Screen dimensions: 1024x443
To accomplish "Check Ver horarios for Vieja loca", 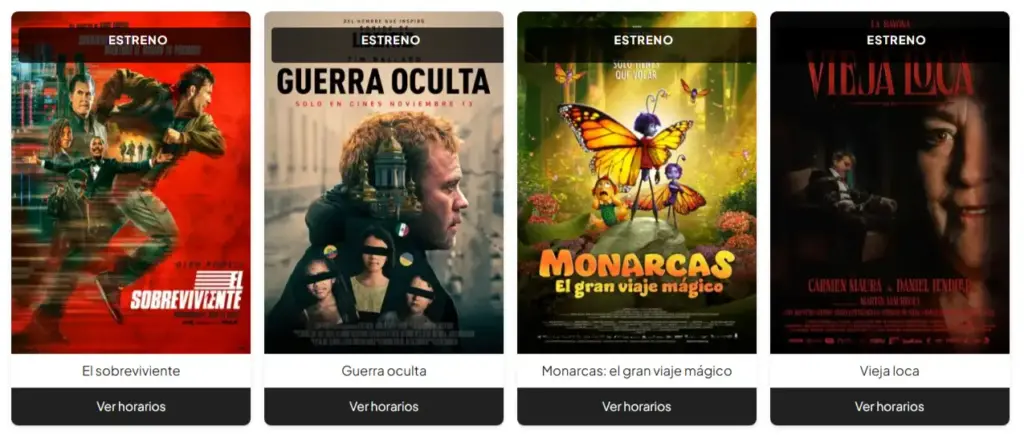I will (890, 407).
